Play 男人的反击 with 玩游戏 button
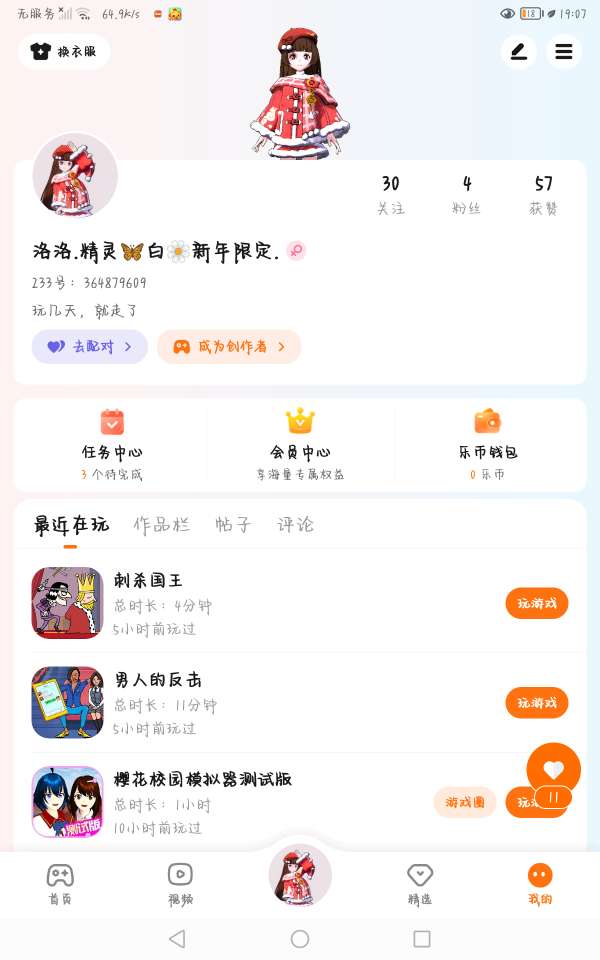Image resolution: width=600 pixels, height=960 pixels. click(537, 703)
